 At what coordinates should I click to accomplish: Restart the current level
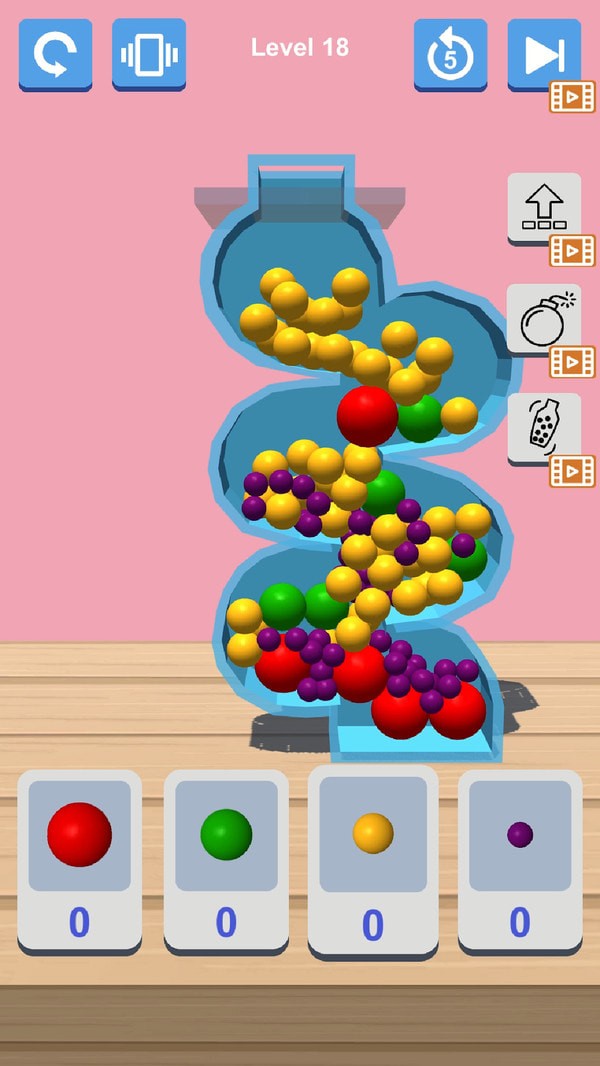[x=55, y=54]
